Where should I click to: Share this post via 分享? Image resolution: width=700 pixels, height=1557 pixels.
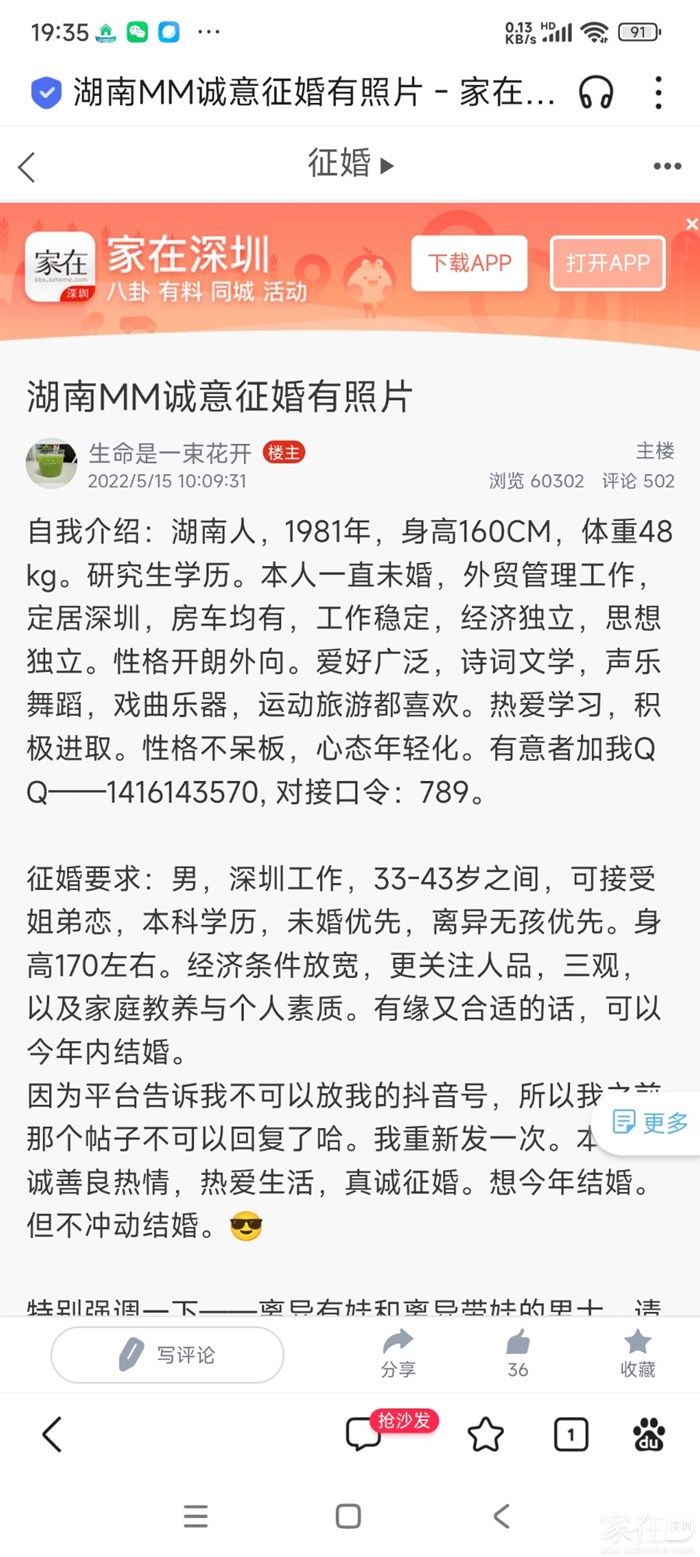(398, 1354)
